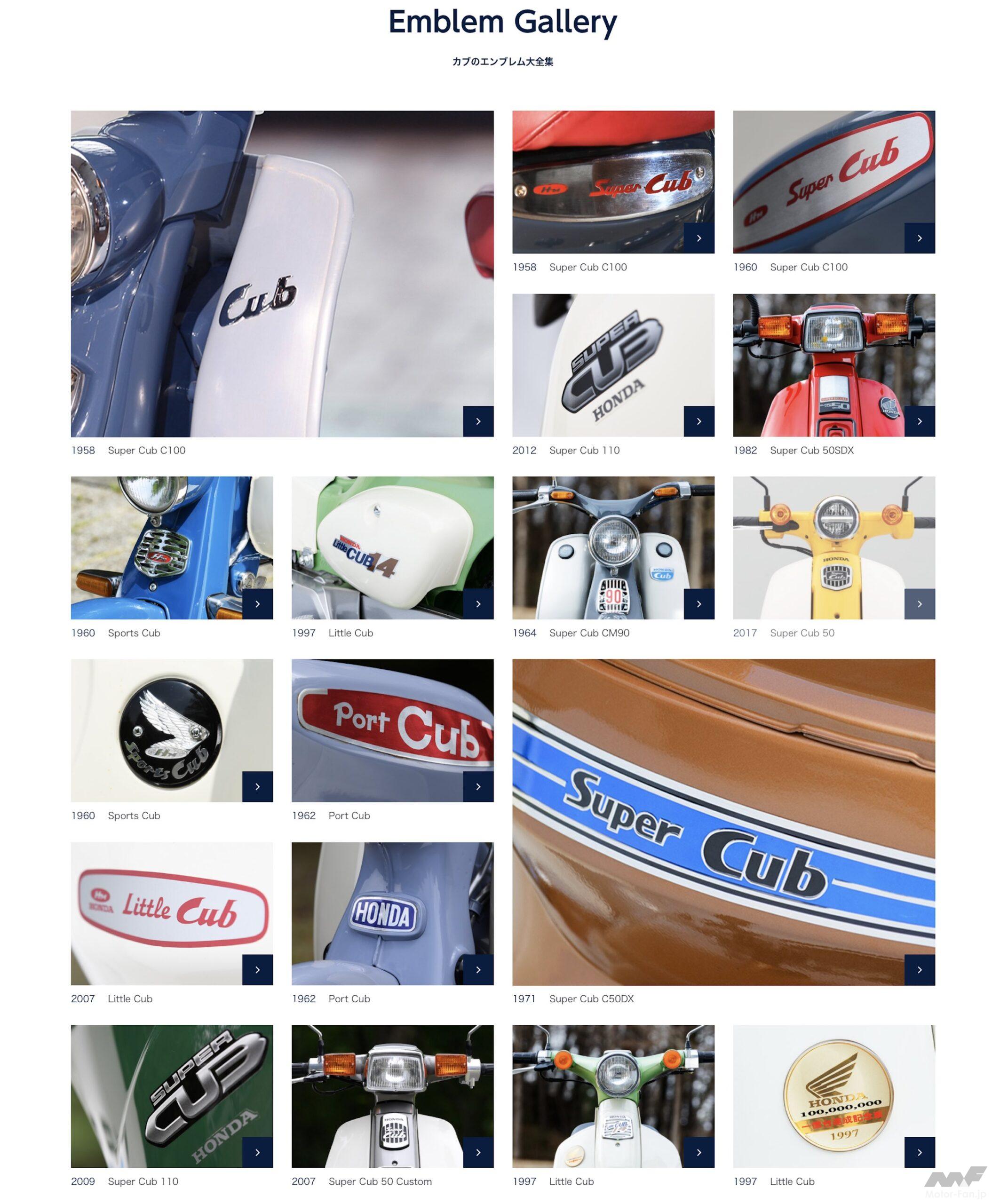Open the large 1958 Super Cub C100 tile
Screen dimensions: 992x1204
pos(282,273)
